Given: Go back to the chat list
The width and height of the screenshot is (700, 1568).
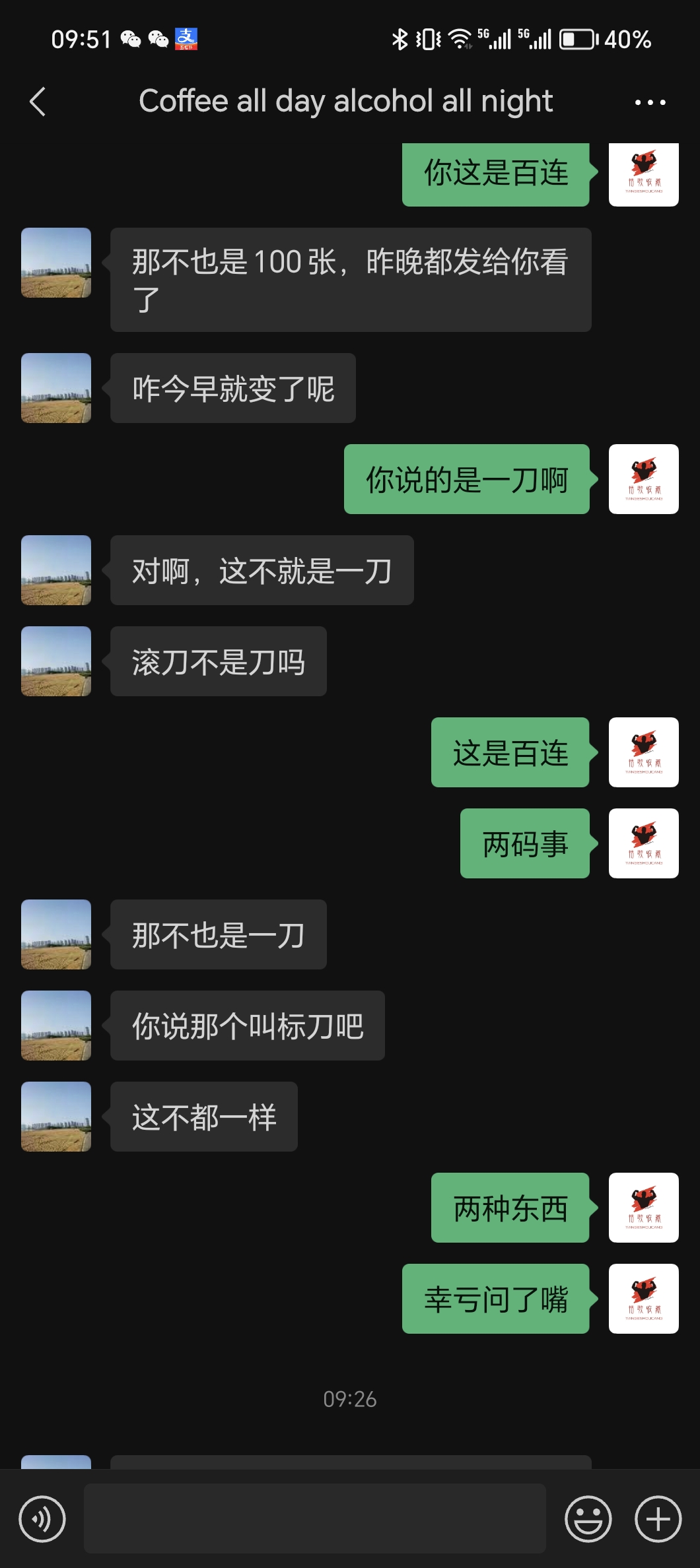Looking at the screenshot, I should point(38,102).
